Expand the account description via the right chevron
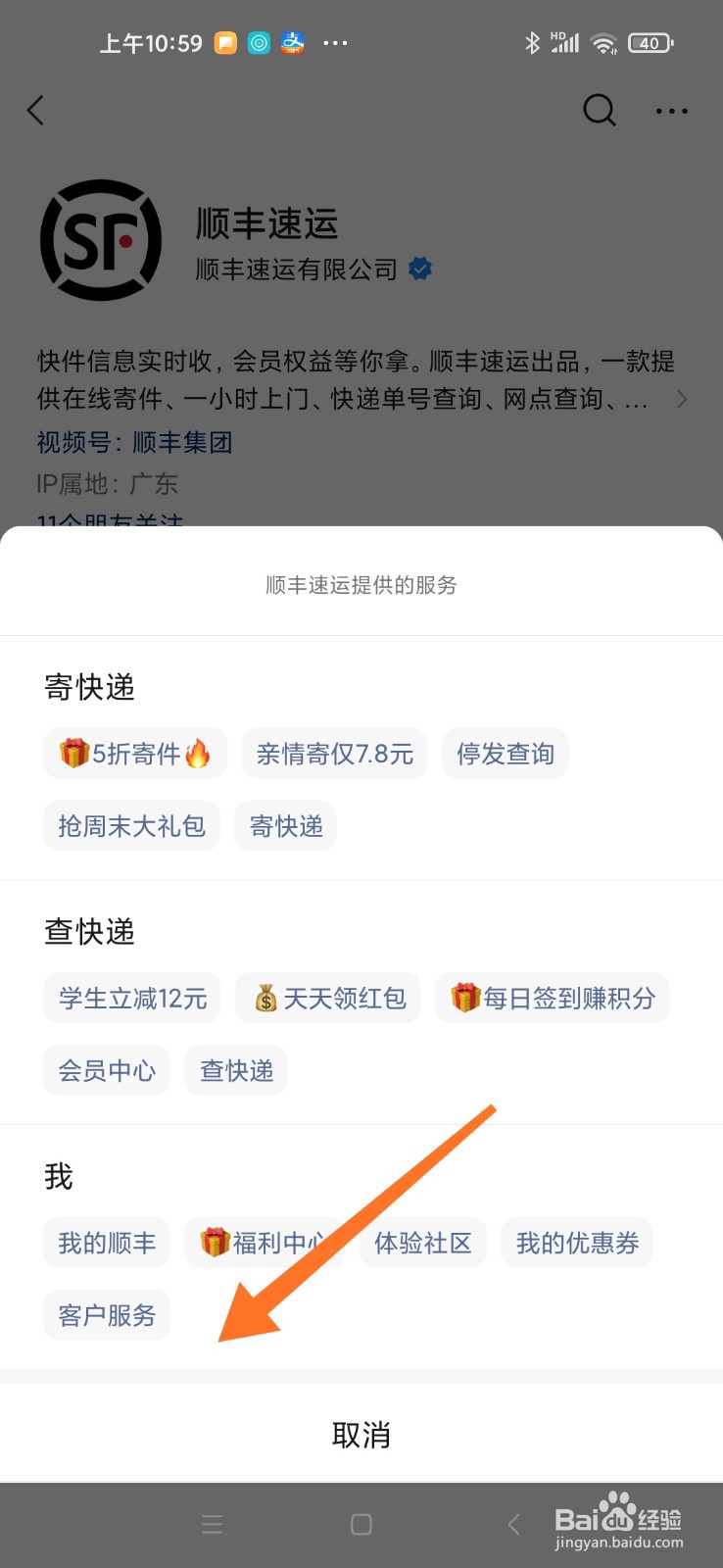 (683, 399)
